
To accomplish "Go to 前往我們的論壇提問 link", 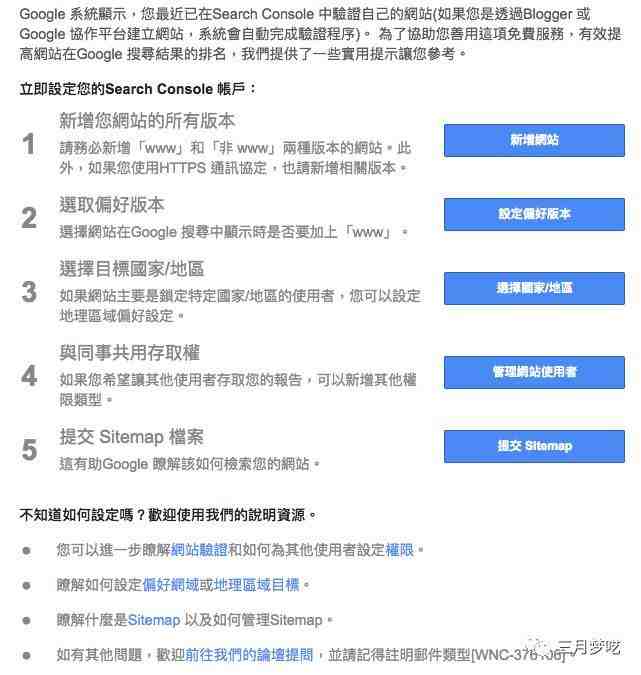I will click(249, 655).
